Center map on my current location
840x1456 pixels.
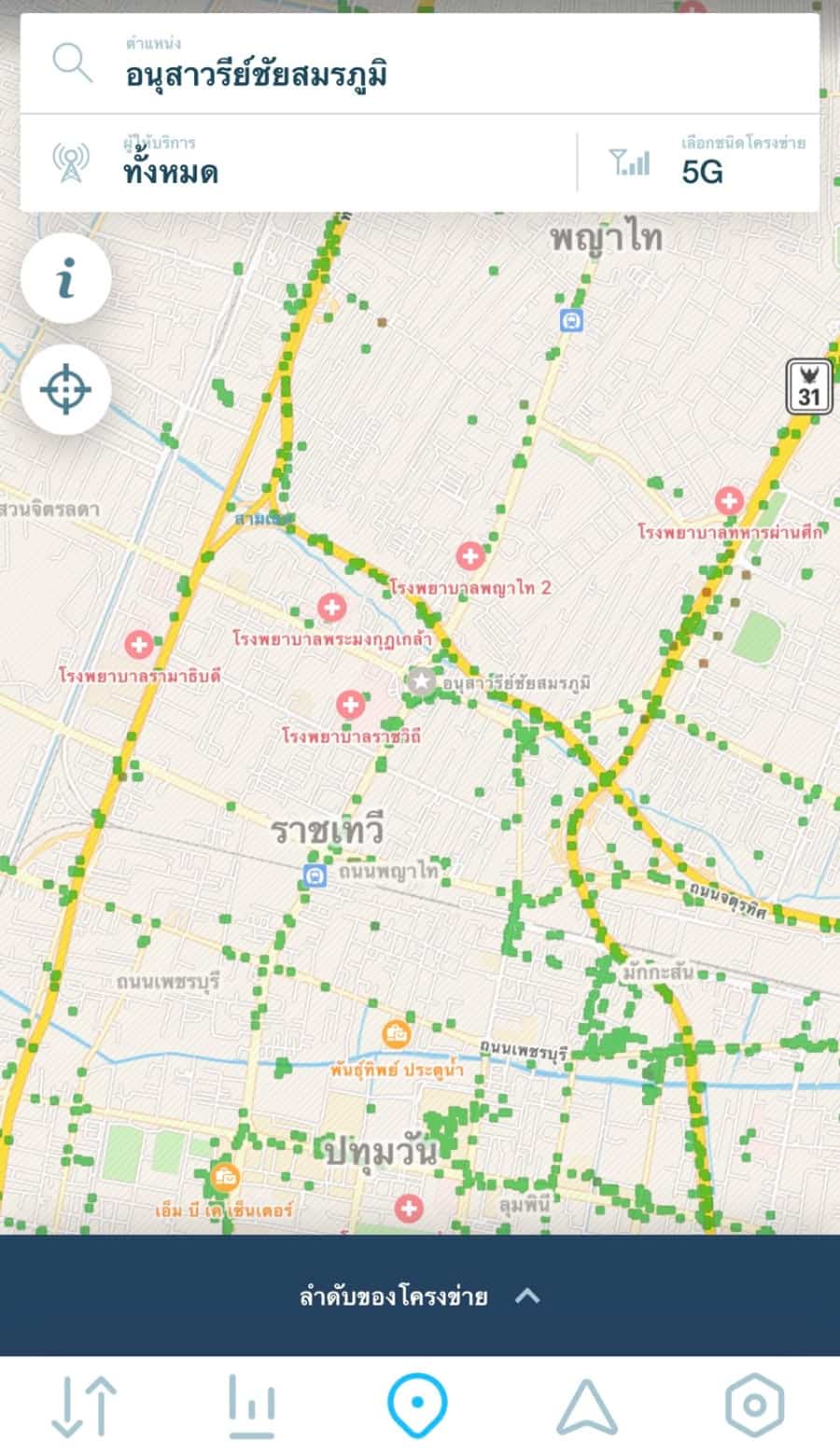pyautogui.click(x=66, y=389)
